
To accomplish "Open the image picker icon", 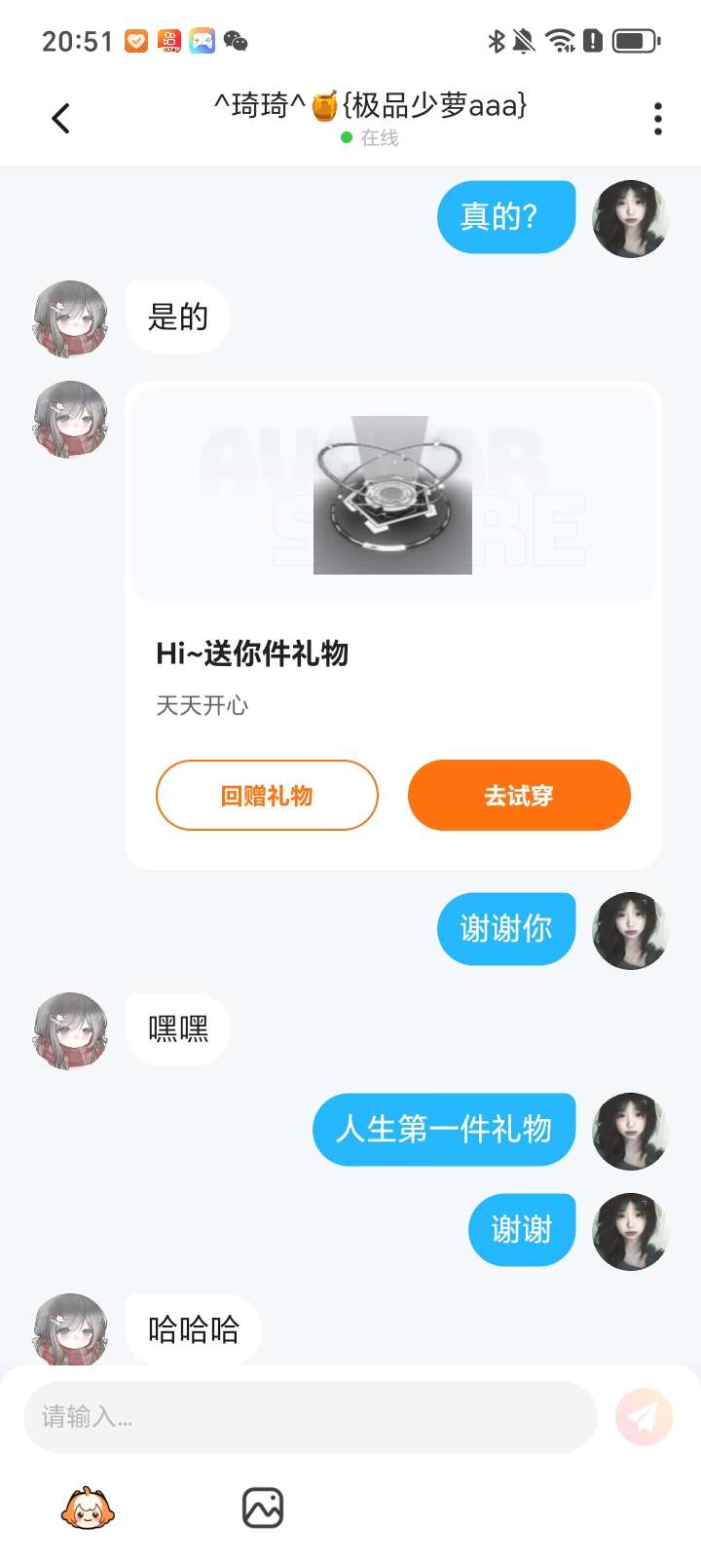I will (x=263, y=1509).
